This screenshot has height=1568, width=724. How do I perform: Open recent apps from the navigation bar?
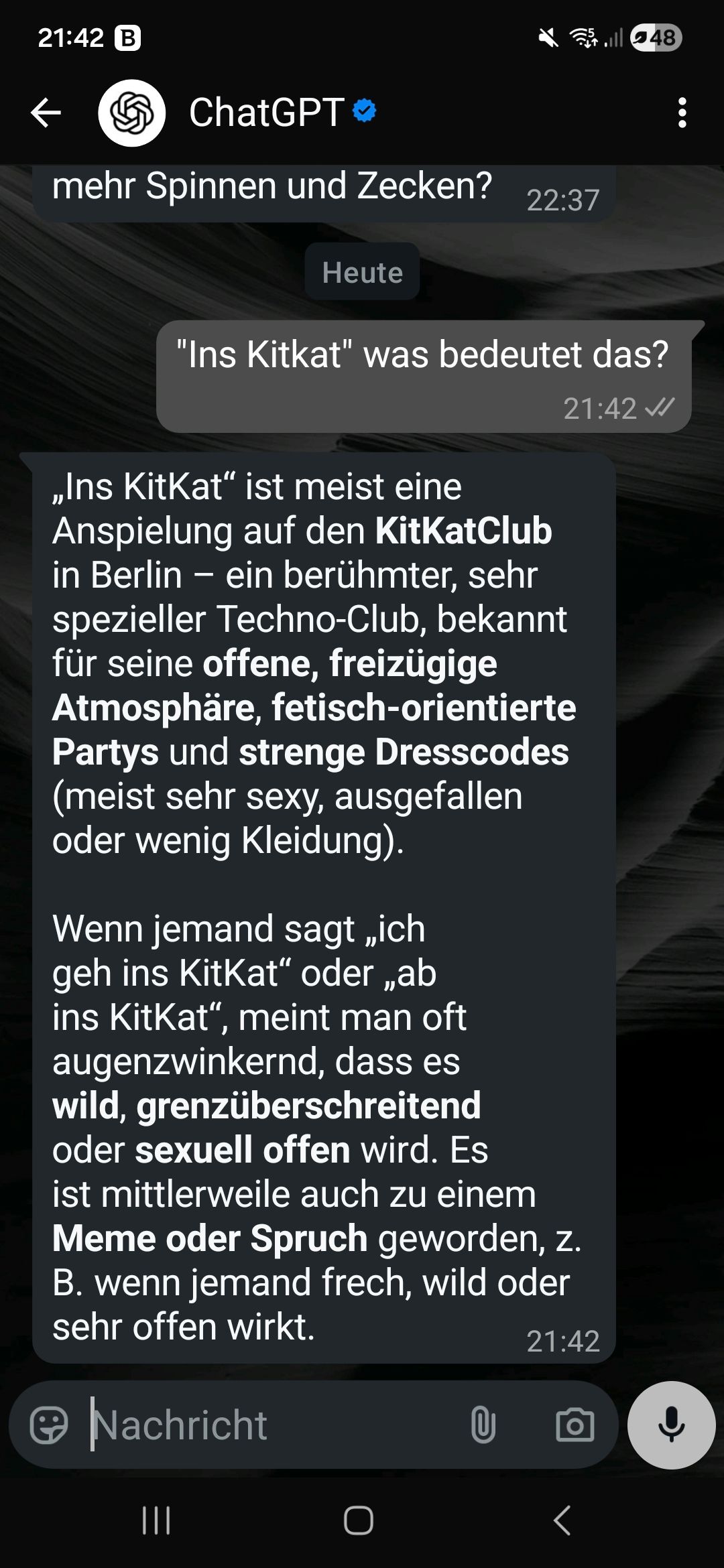click(x=156, y=1520)
